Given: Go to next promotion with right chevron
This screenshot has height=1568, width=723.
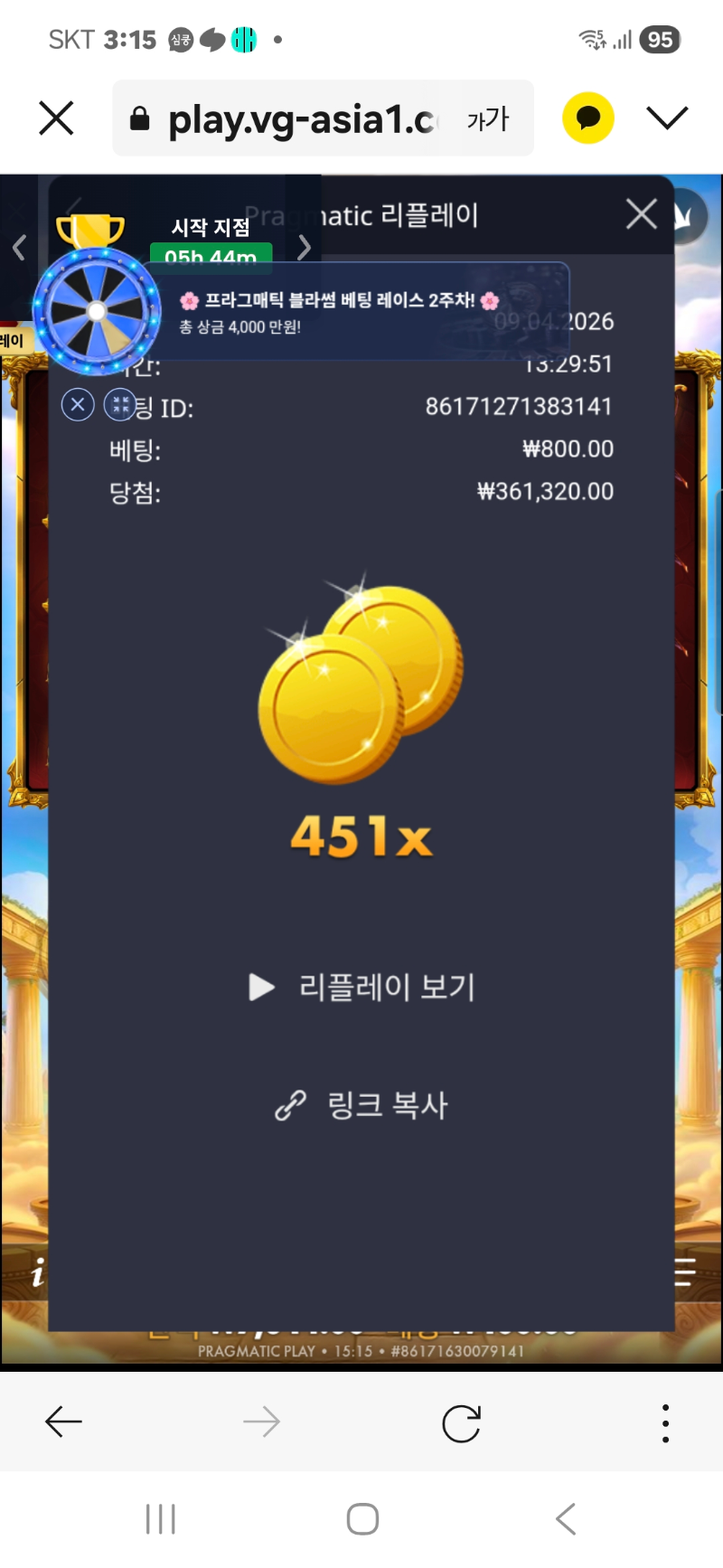Looking at the screenshot, I should 305,247.
